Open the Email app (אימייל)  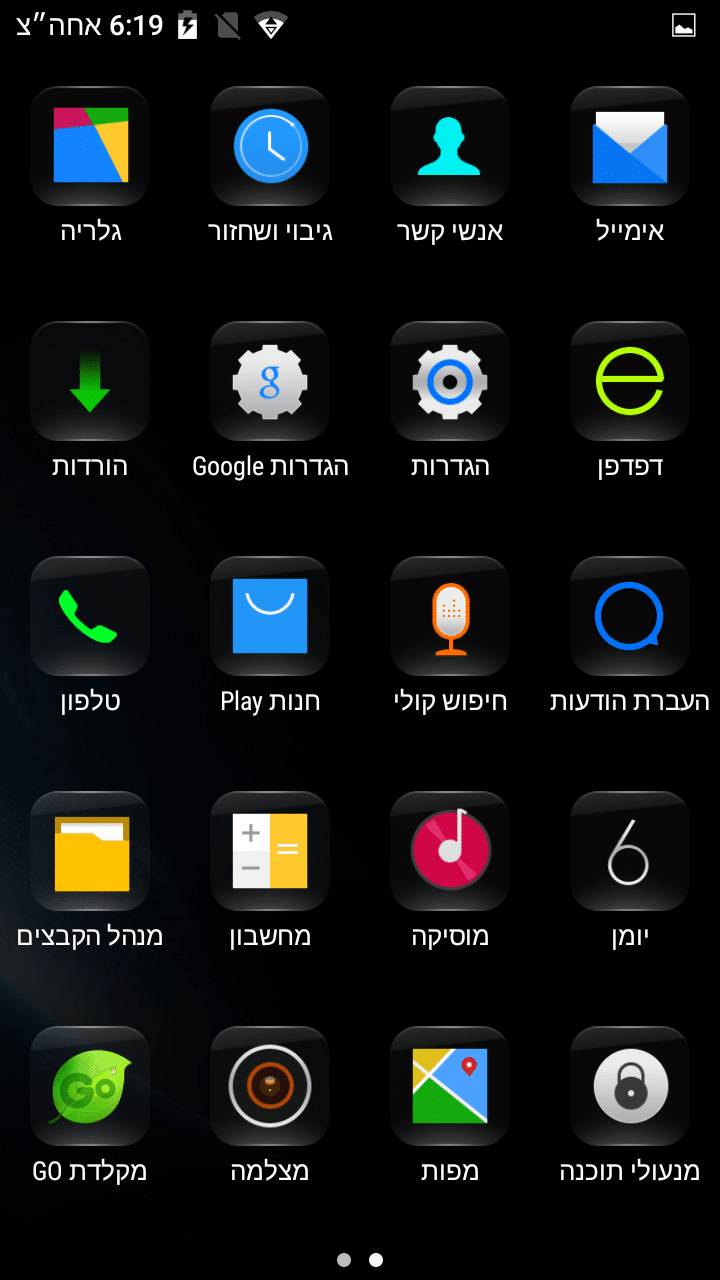[630, 146]
